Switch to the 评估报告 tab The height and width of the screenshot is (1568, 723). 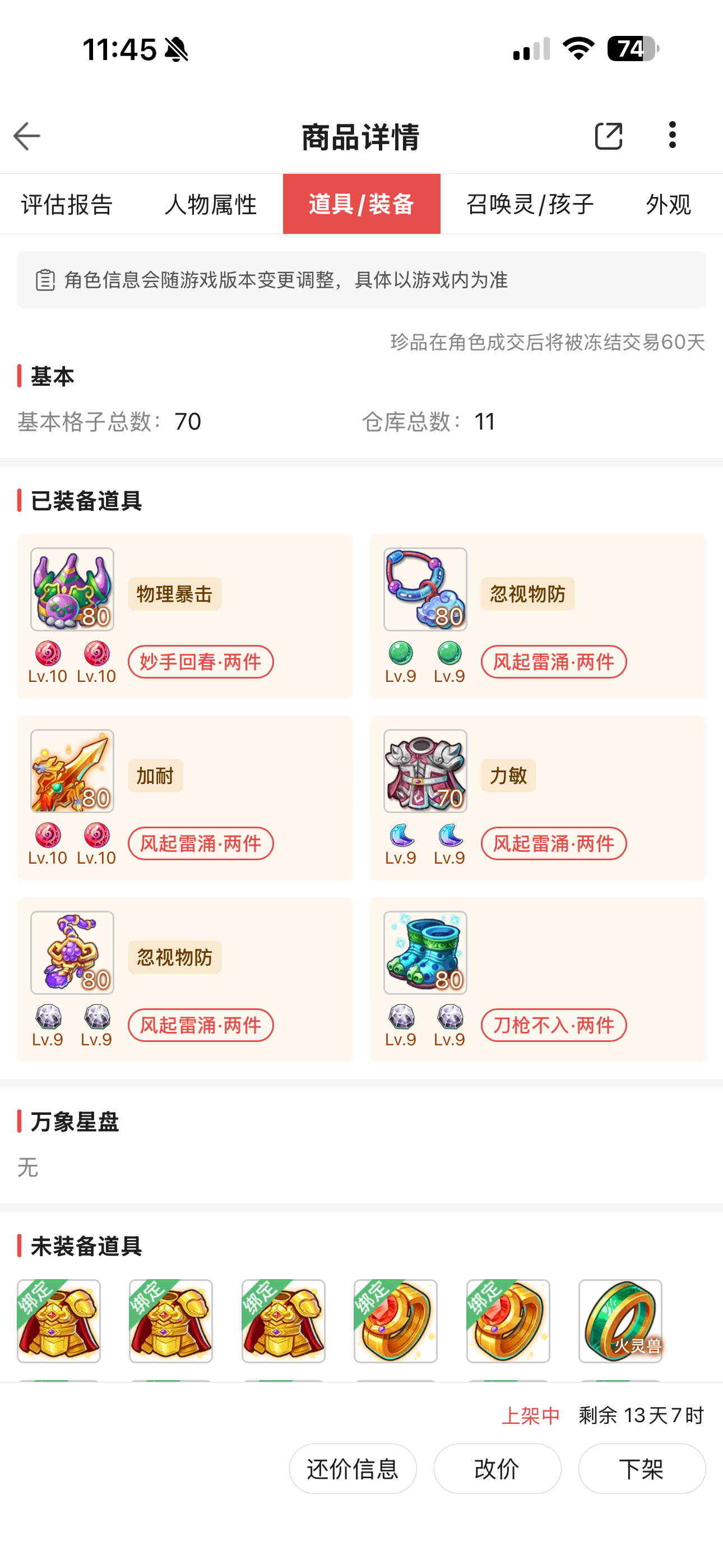coord(67,204)
